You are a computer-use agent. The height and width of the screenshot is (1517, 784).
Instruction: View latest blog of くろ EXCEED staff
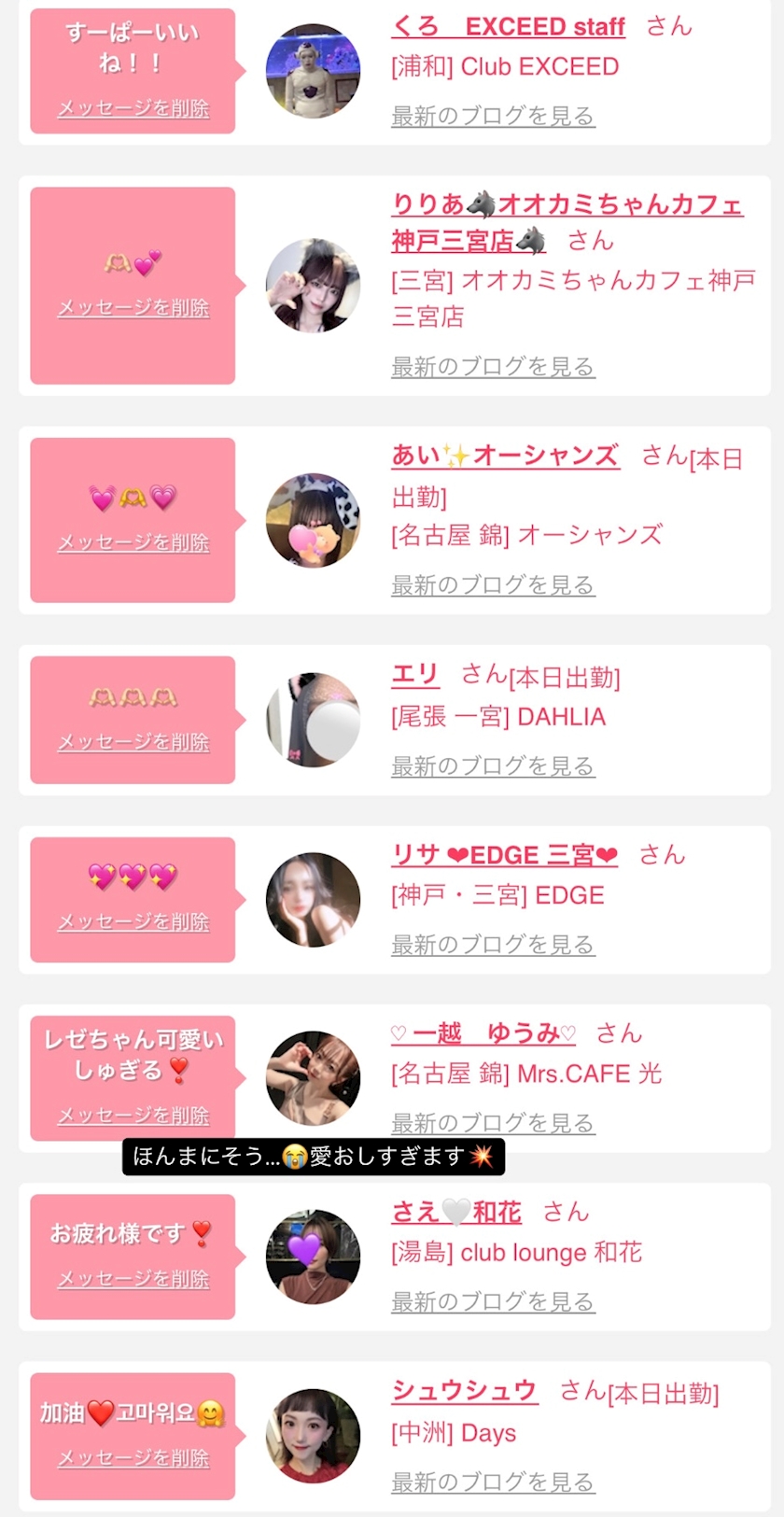(x=493, y=116)
